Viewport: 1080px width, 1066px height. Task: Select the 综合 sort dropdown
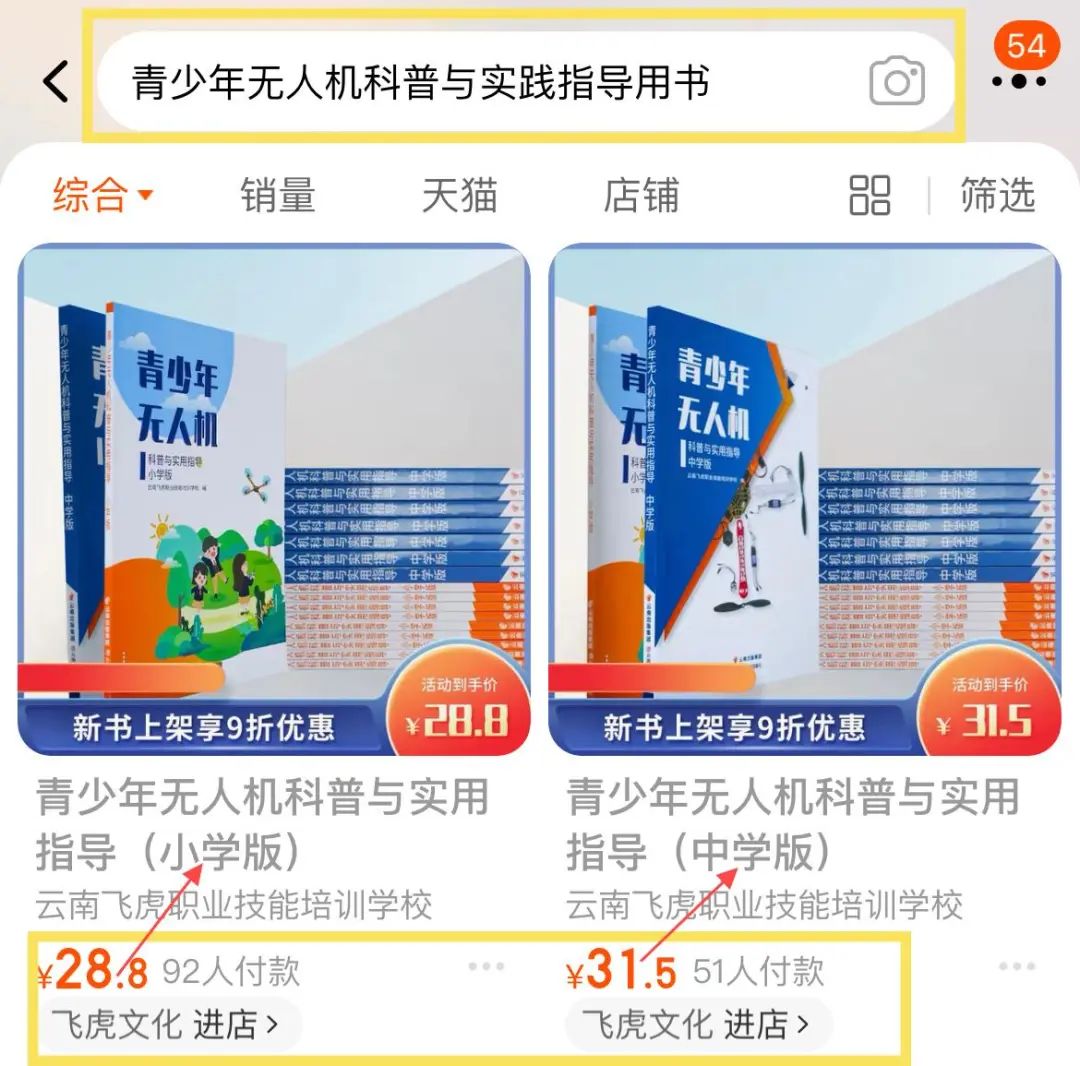[102, 195]
